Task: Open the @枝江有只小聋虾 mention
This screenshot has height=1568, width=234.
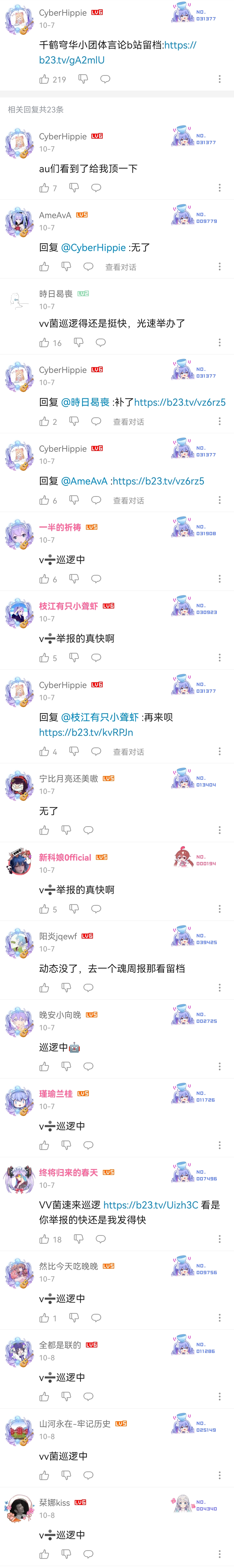Action: [100, 717]
